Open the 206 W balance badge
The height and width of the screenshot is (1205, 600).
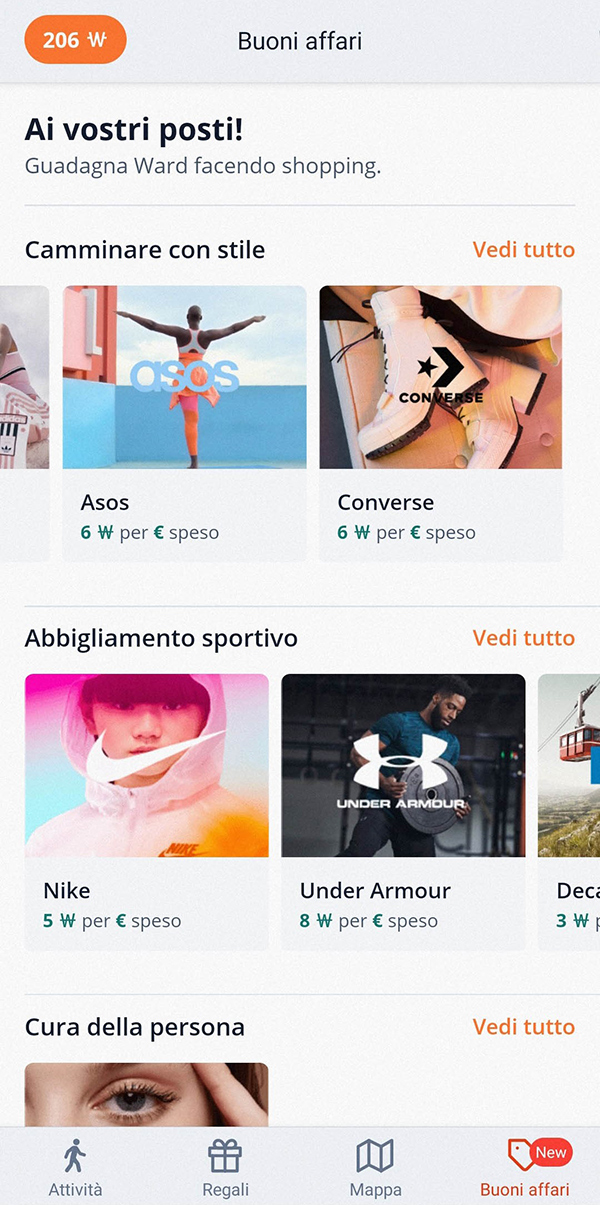coord(75,40)
